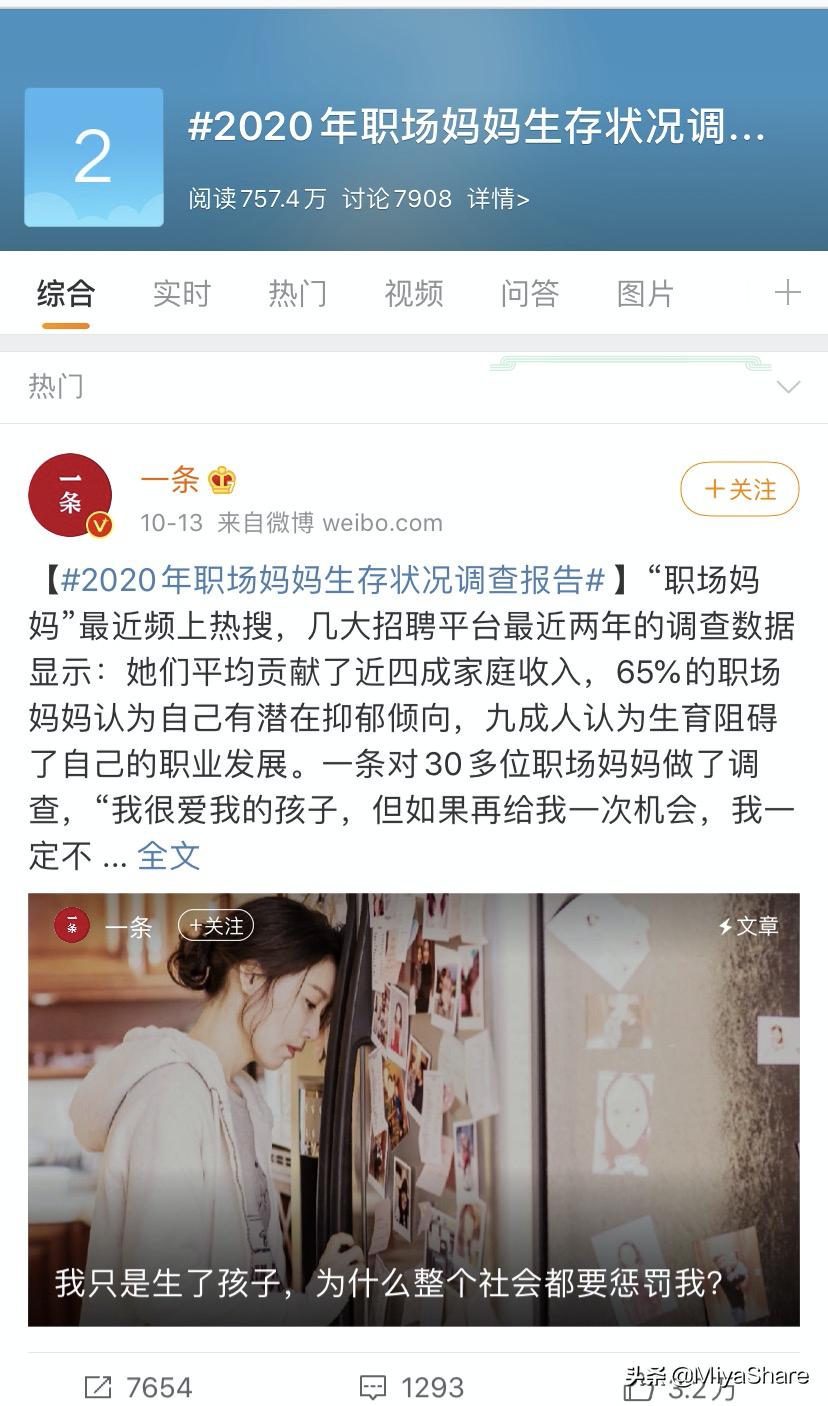Tap the plus icon to add tabs
828x1406 pixels.
click(x=787, y=292)
